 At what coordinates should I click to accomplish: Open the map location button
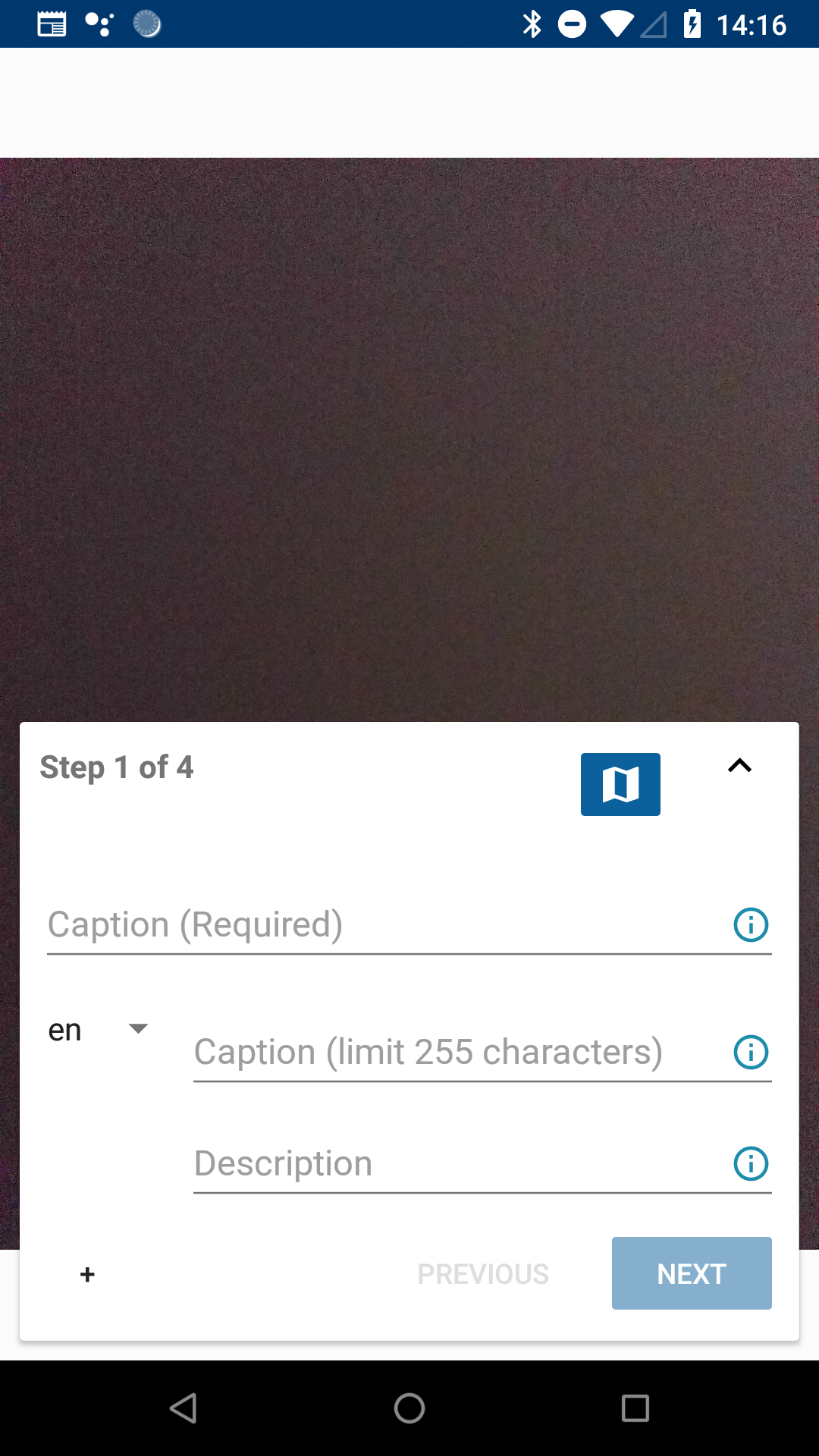pyautogui.click(x=620, y=784)
